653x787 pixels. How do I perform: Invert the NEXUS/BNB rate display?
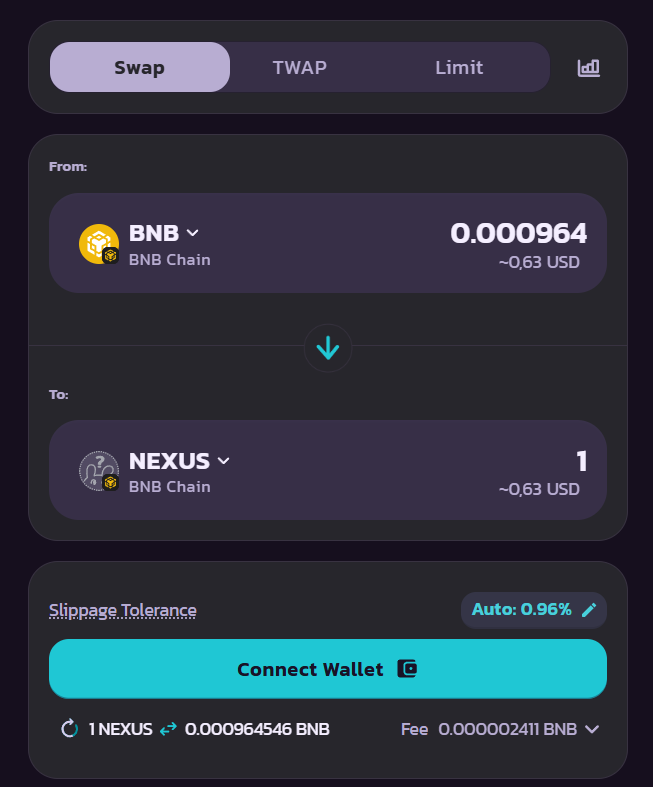point(168,729)
